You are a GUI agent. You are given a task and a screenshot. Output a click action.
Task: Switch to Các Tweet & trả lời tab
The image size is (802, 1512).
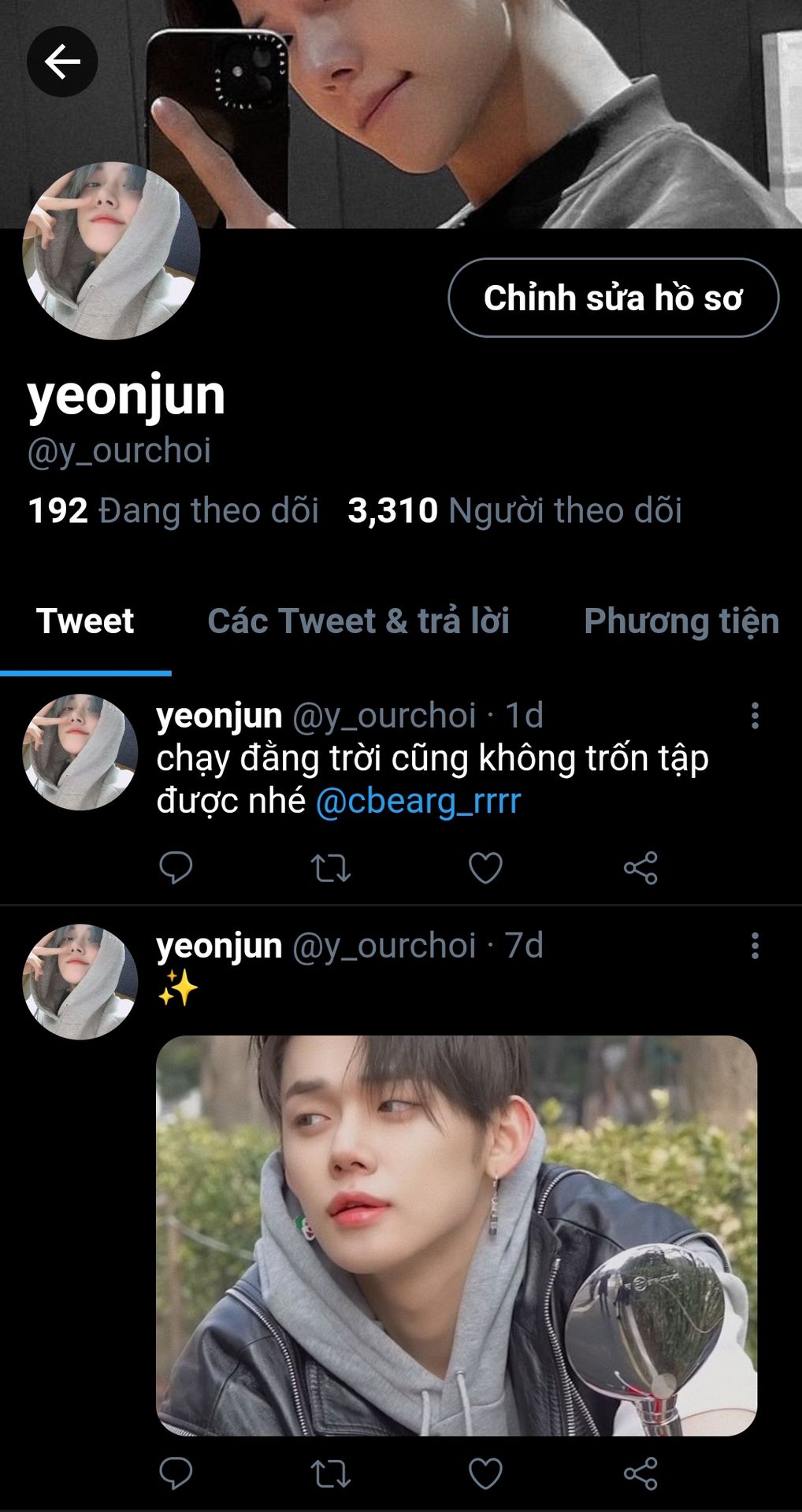tap(358, 621)
